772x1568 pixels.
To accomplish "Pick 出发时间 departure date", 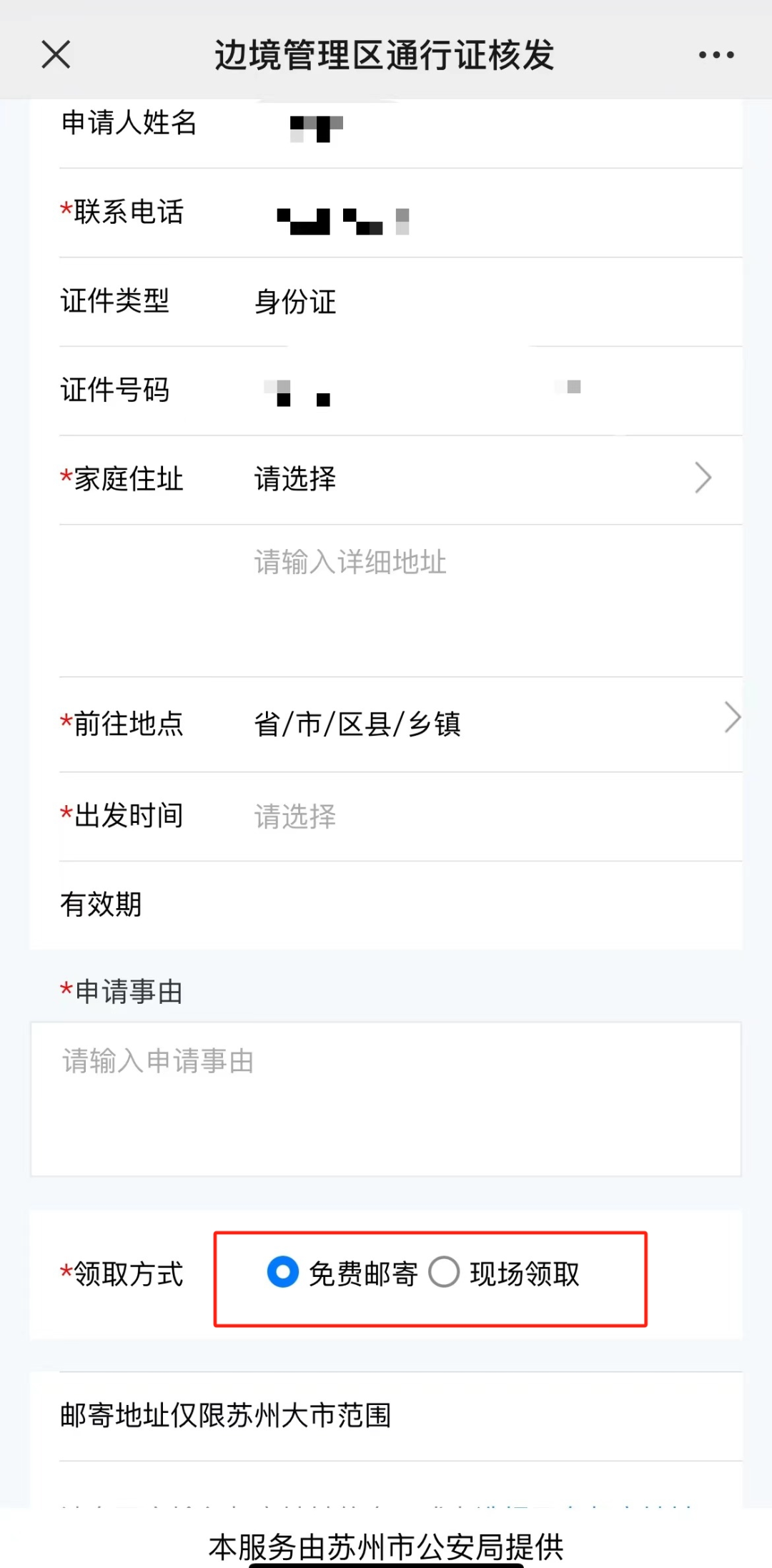I will (x=493, y=816).
